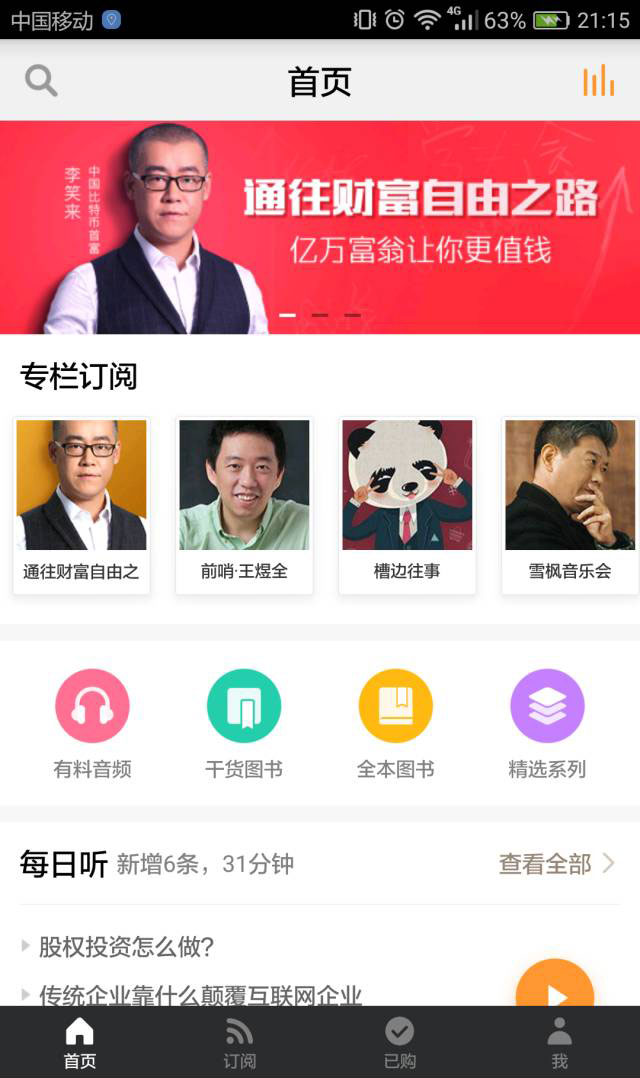This screenshot has height=1078, width=640.
Task: Open the search icon
Action: click(x=41, y=80)
